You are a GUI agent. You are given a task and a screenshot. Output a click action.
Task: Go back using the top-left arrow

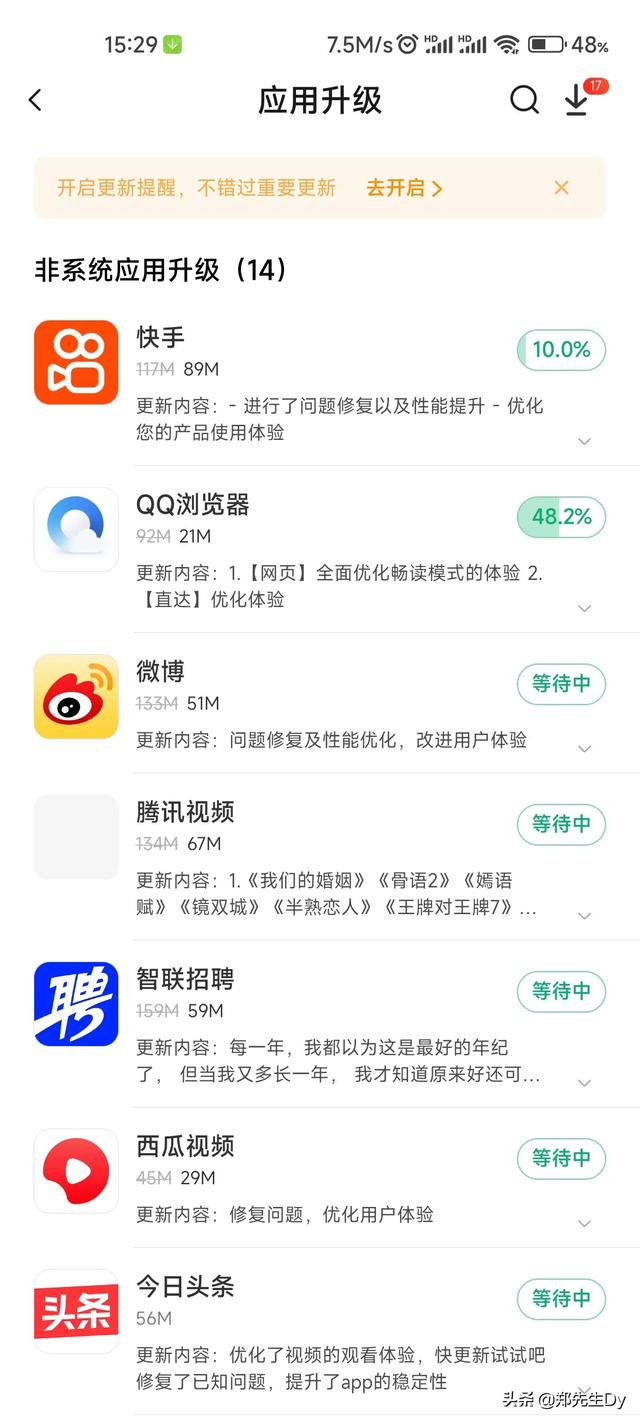coord(36,100)
